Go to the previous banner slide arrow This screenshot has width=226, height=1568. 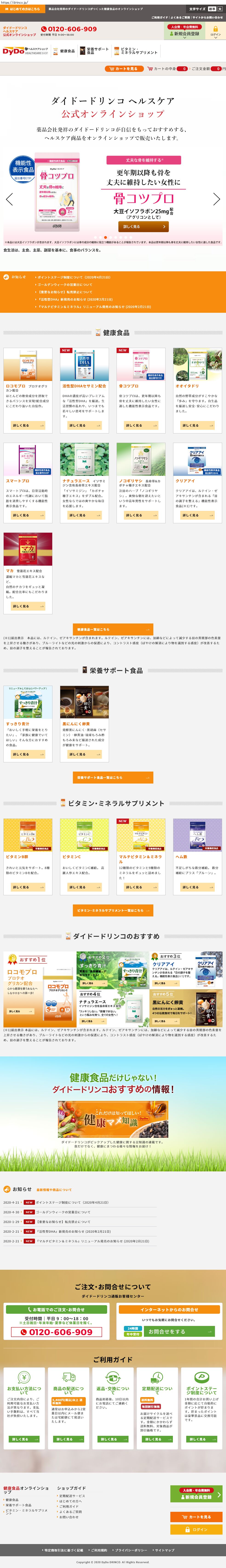click(x=9, y=199)
